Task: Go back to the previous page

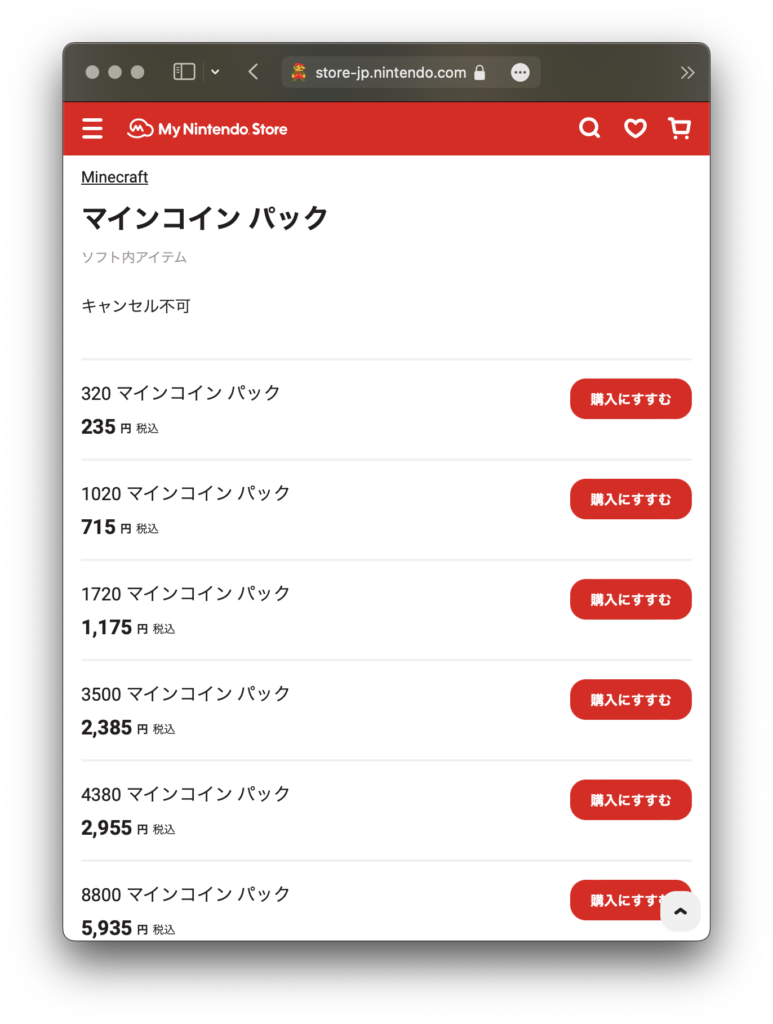Action: 253,72
